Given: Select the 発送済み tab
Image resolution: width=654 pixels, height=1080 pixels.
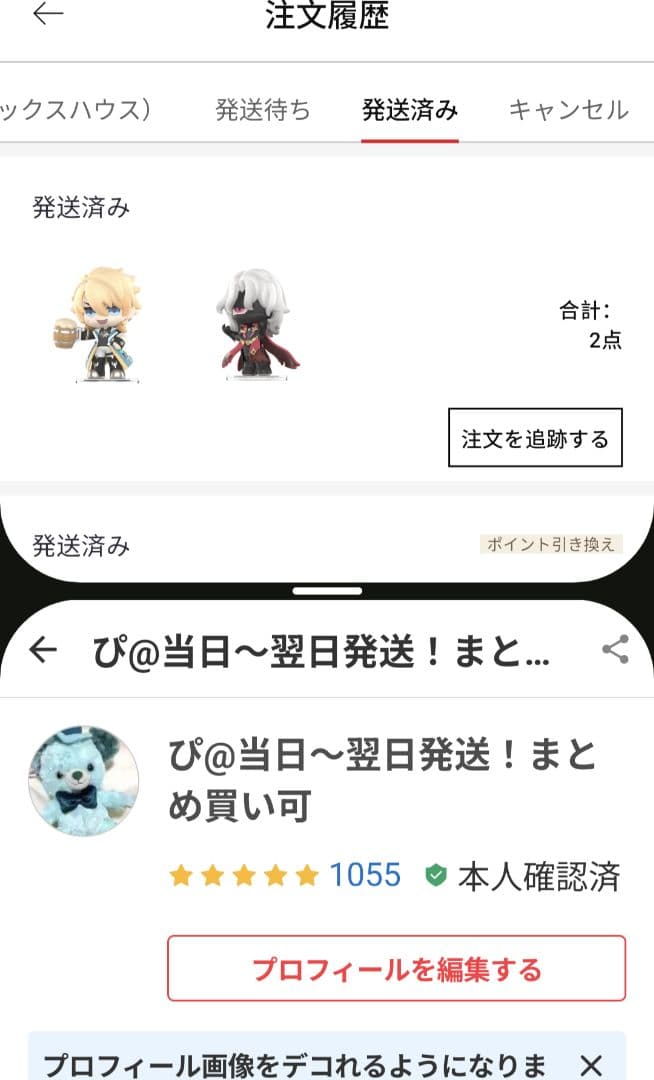Looking at the screenshot, I should pos(410,110).
